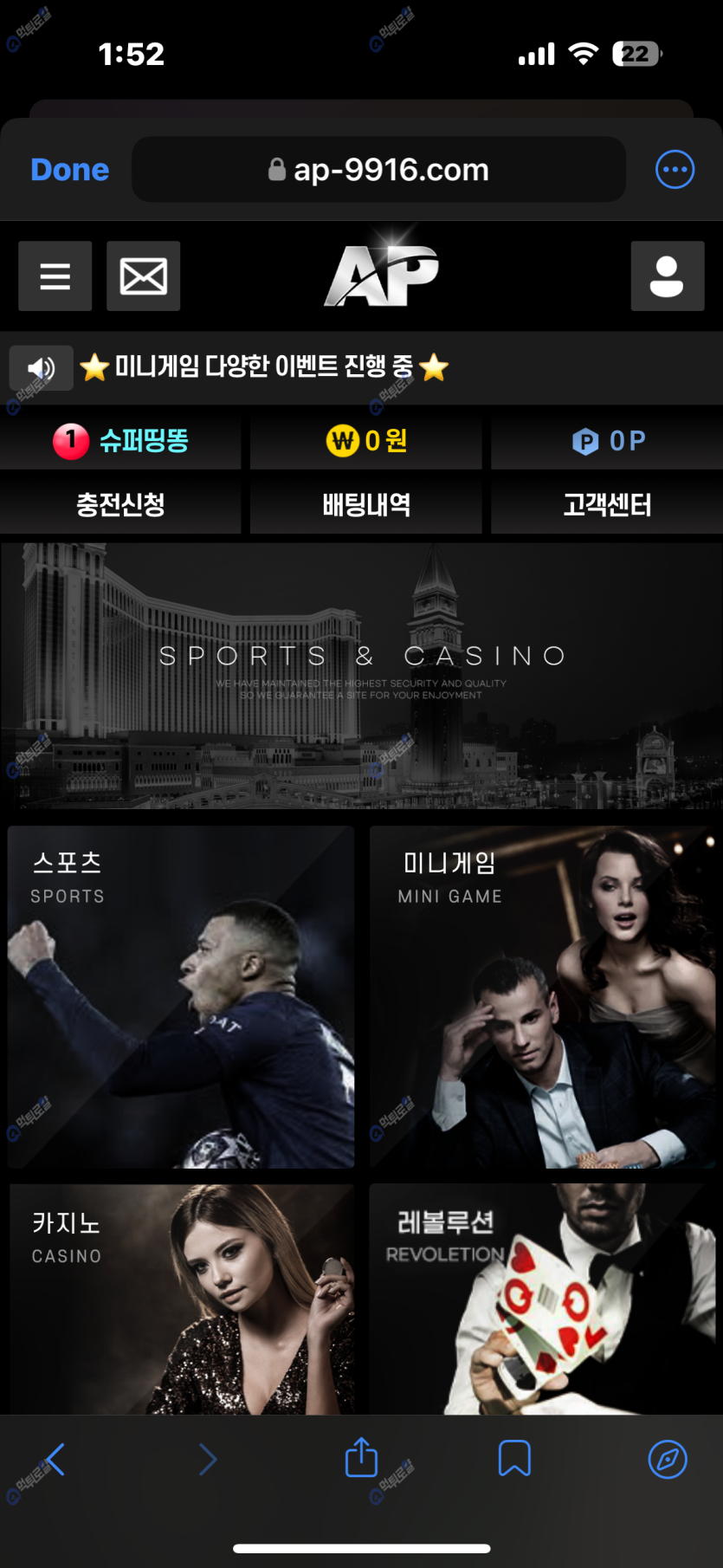This screenshot has height=1568, width=723.
Task: Open the 레볼루션 tile
Action: [x=542, y=1298]
